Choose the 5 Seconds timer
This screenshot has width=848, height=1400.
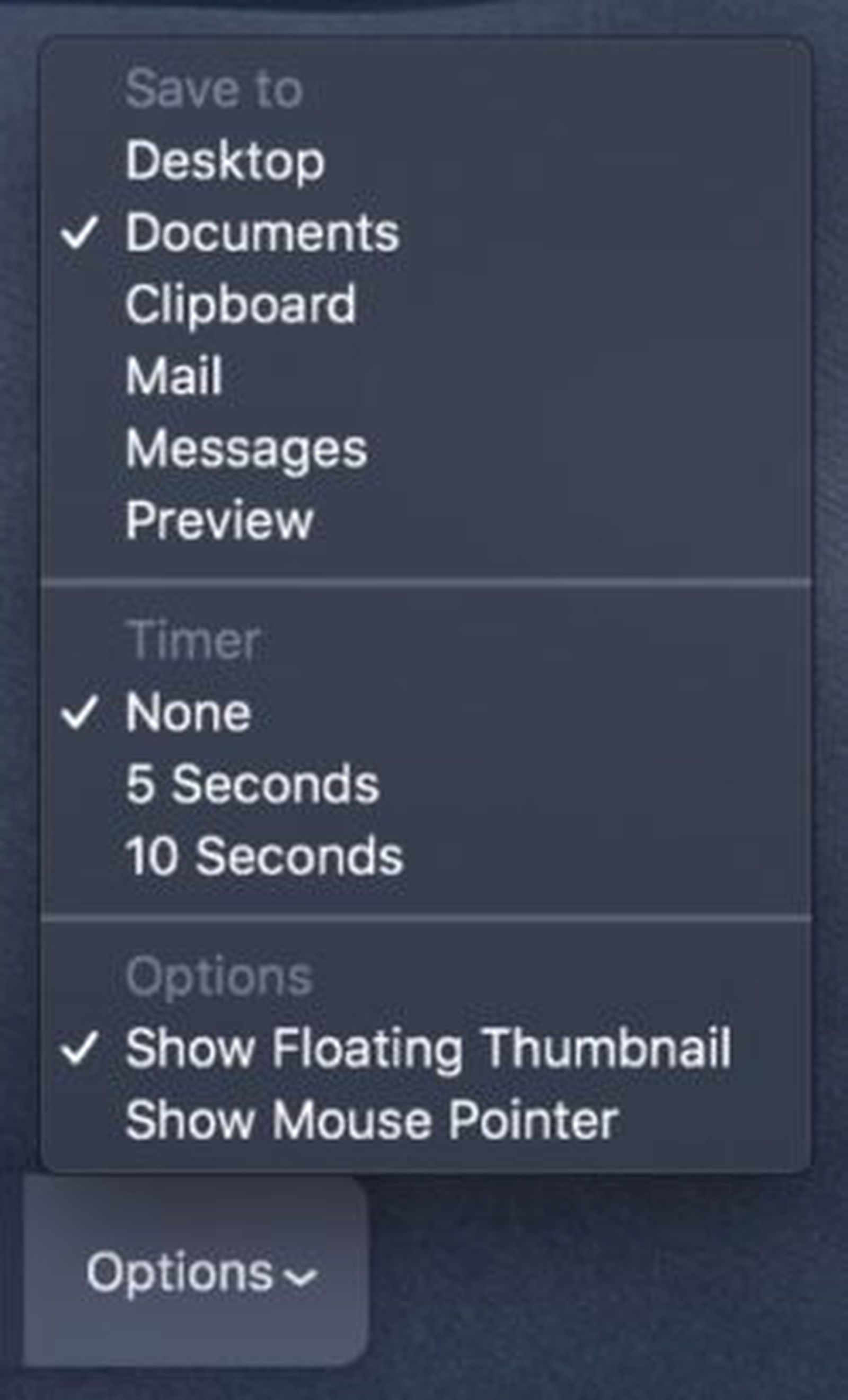point(252,784)
